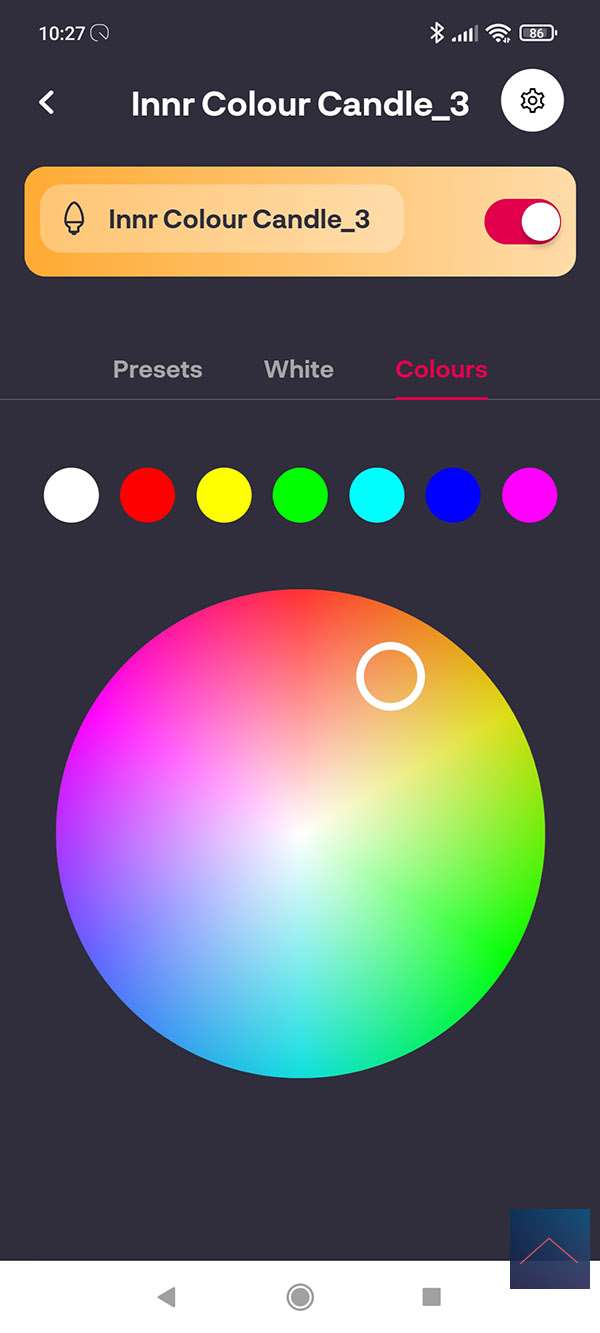This screenshot has width=600, height=1333.
Task: Set the light to the blue swatch
Action: 453,495
